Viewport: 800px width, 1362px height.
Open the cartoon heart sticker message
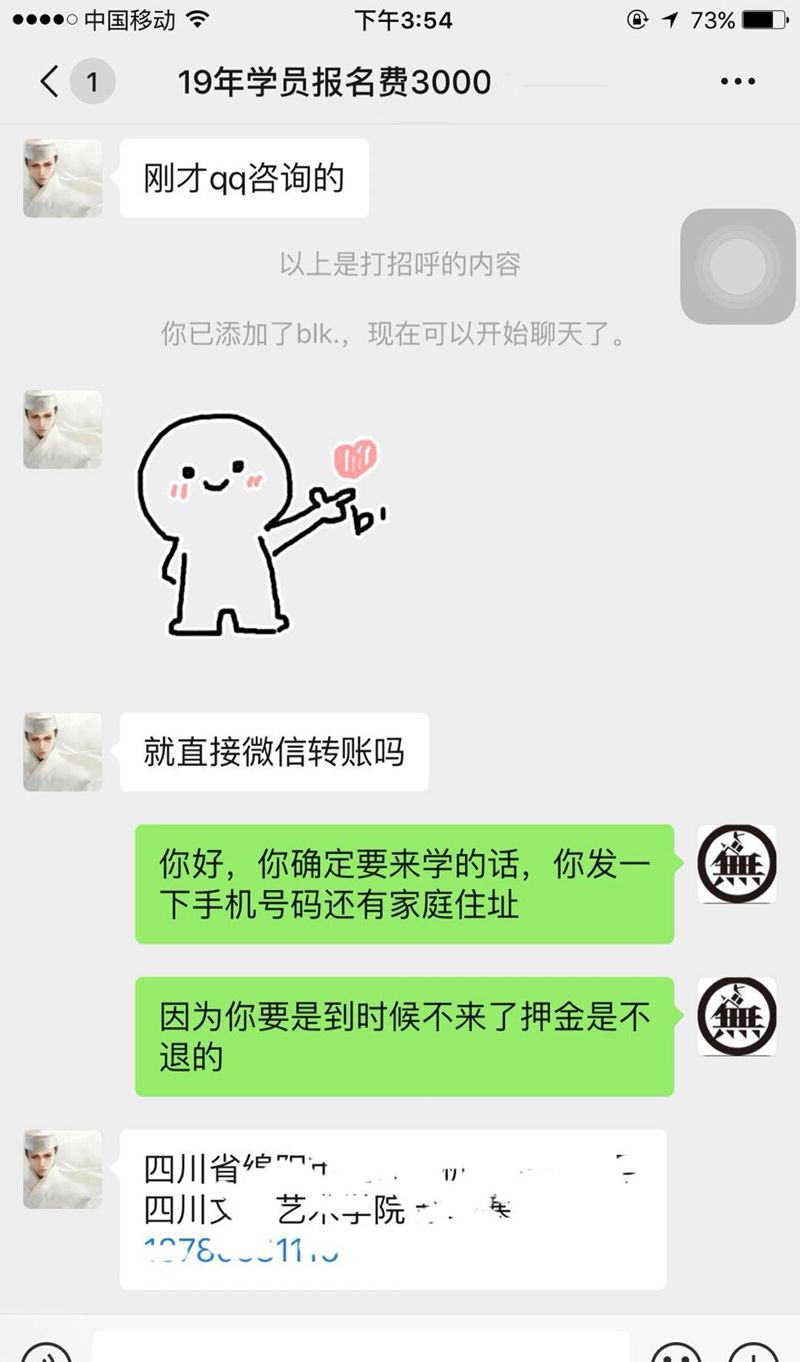[x=262, y=527]
